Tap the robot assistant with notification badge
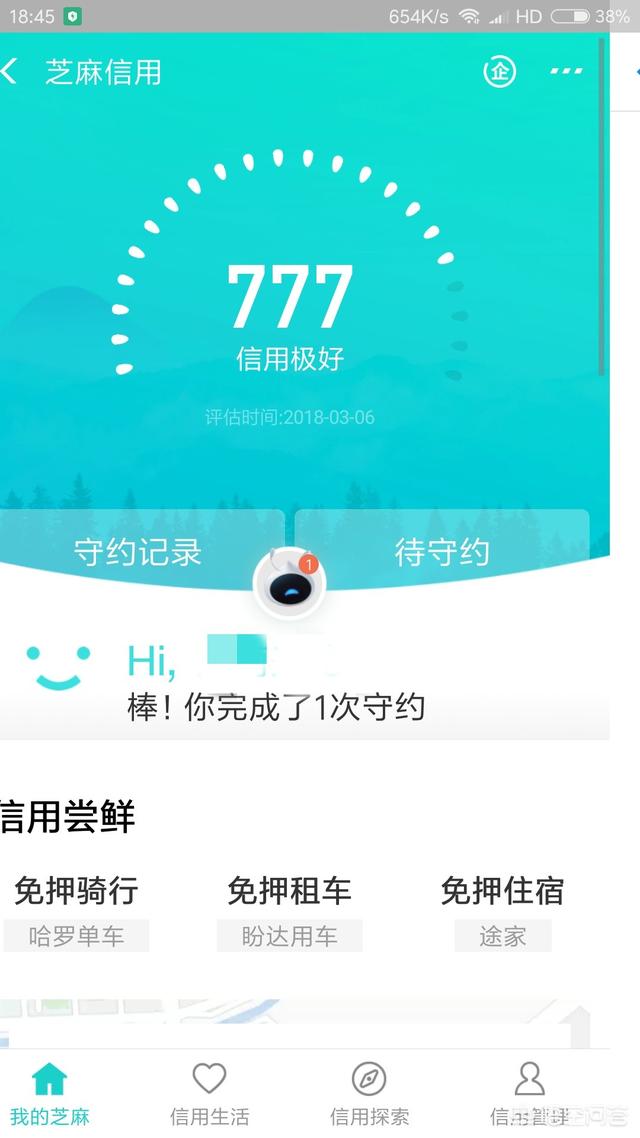This screenshot has width=640, height=1138. click(289, 583)
